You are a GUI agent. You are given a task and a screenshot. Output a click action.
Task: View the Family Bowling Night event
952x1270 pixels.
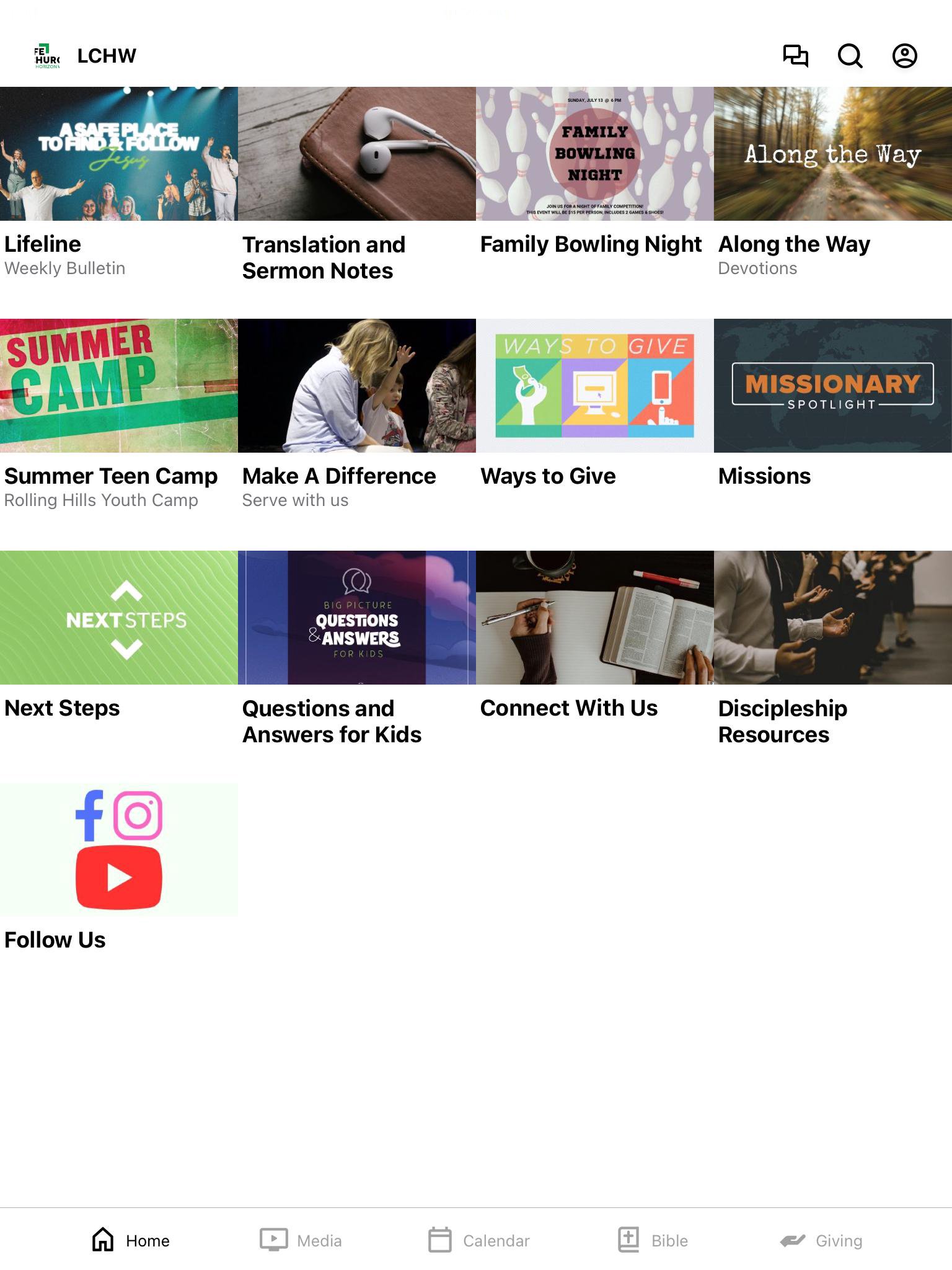[x=594, y=154]
